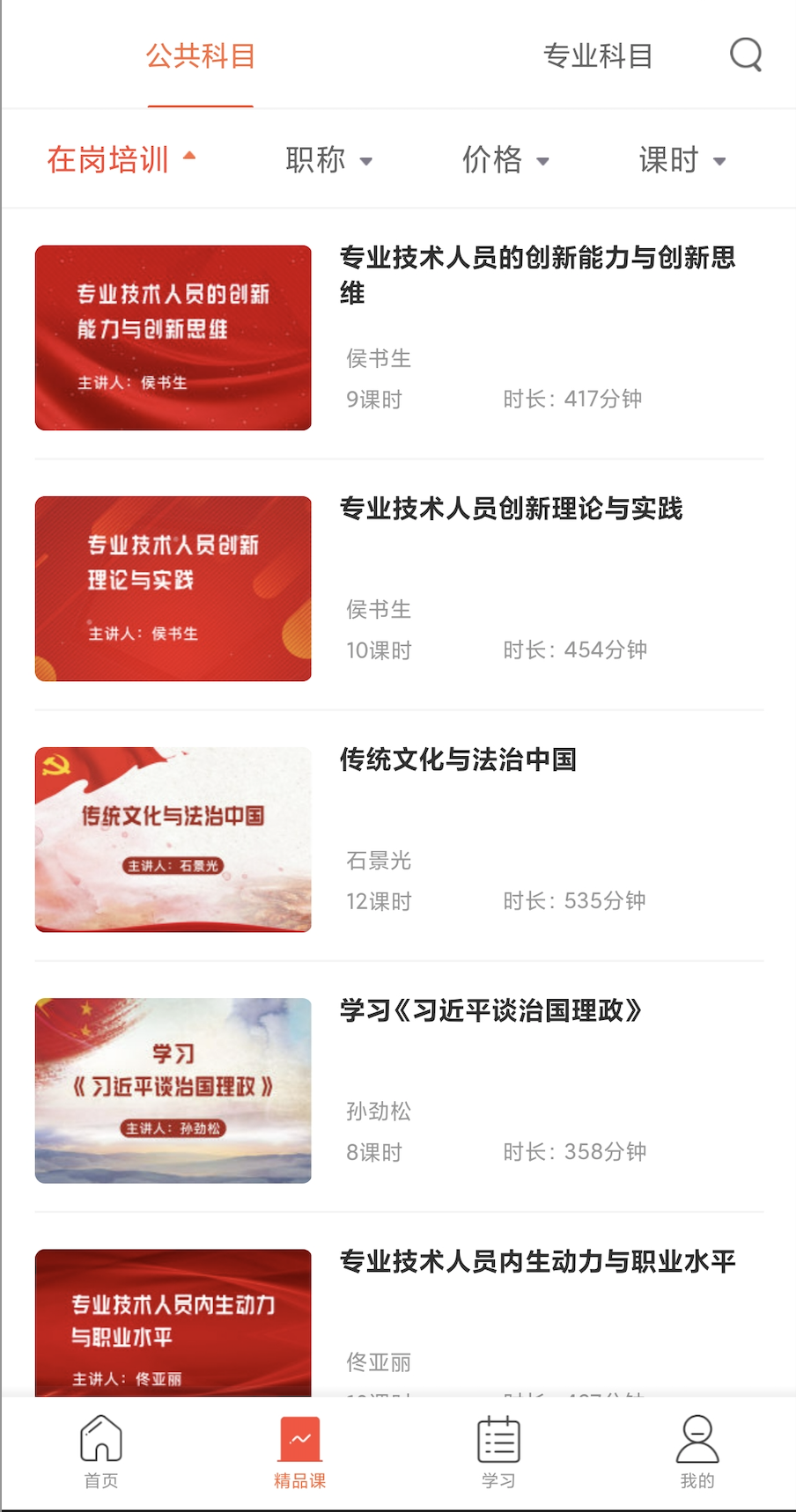This screenshot has height=1512, width=796.
Task: Click the 学习《习近平谈治国理政》 course title
Action: (490, 1012)
